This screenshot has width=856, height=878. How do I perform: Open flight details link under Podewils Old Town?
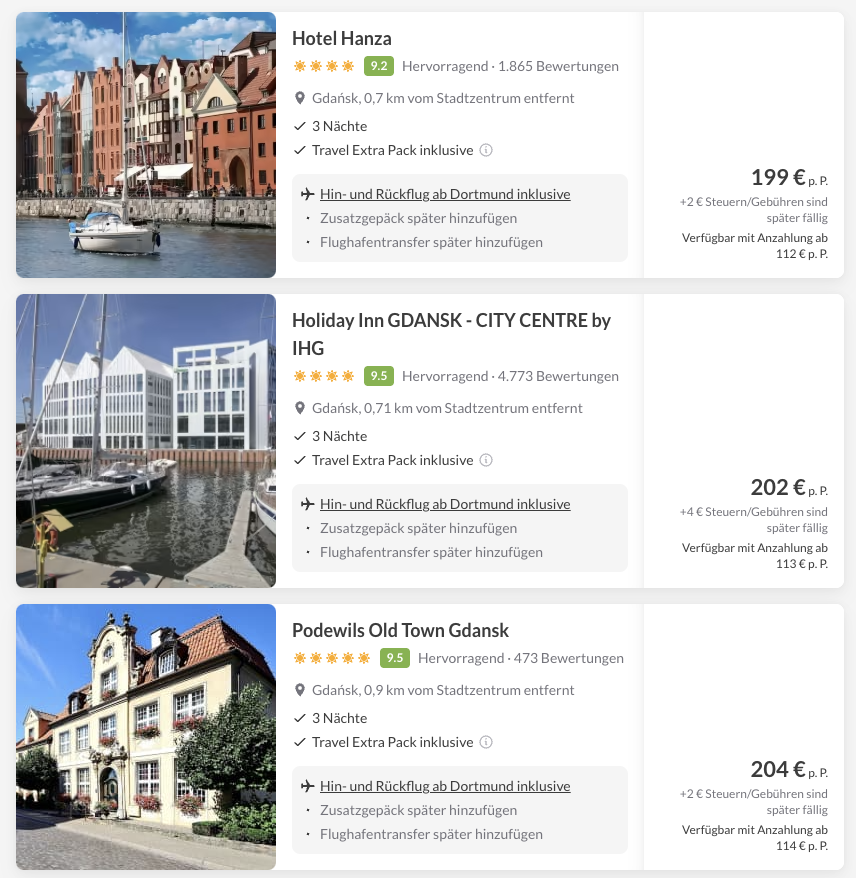click(444, 786)
